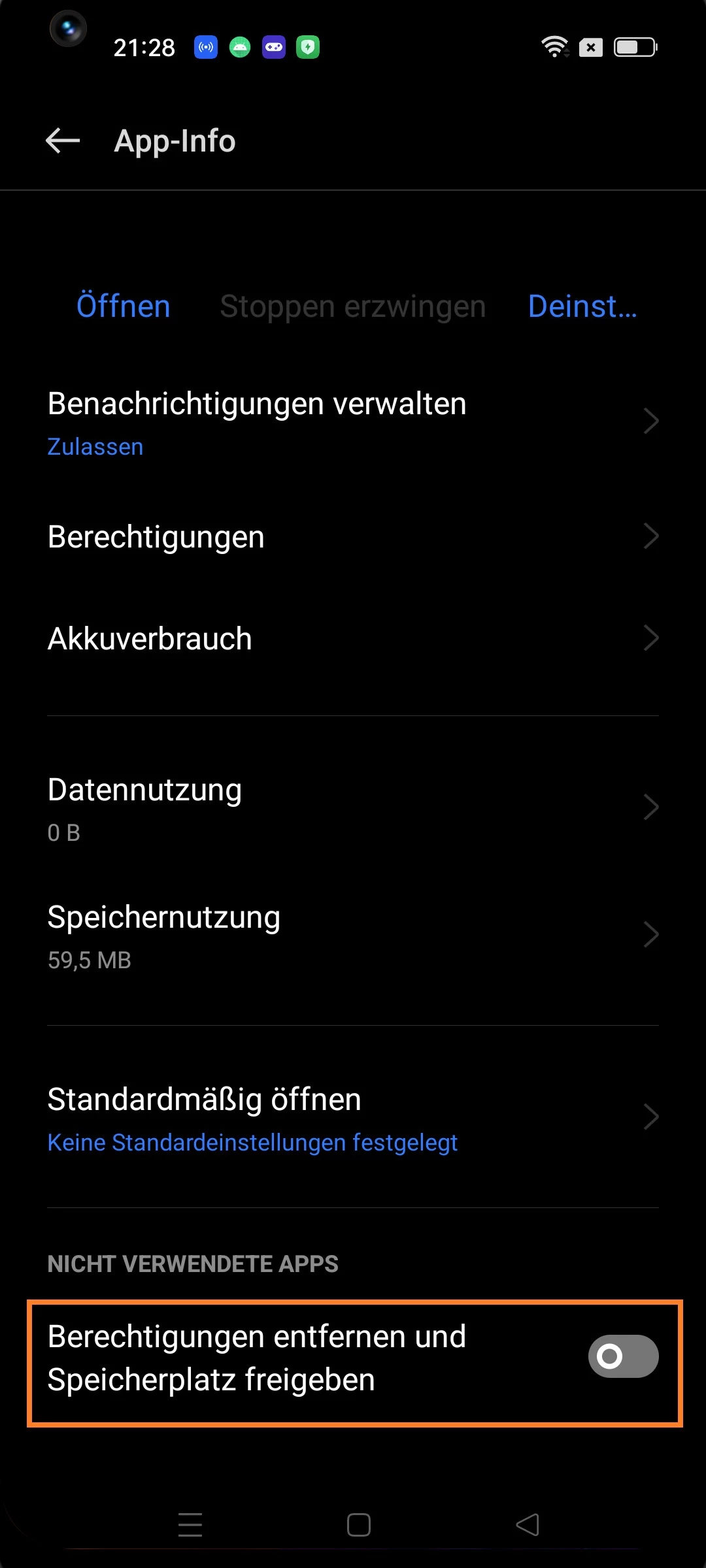Open Benachrichtigungen verwalten
The height and width of the screenshot is (1568, 706).
(x=353, y=423)
